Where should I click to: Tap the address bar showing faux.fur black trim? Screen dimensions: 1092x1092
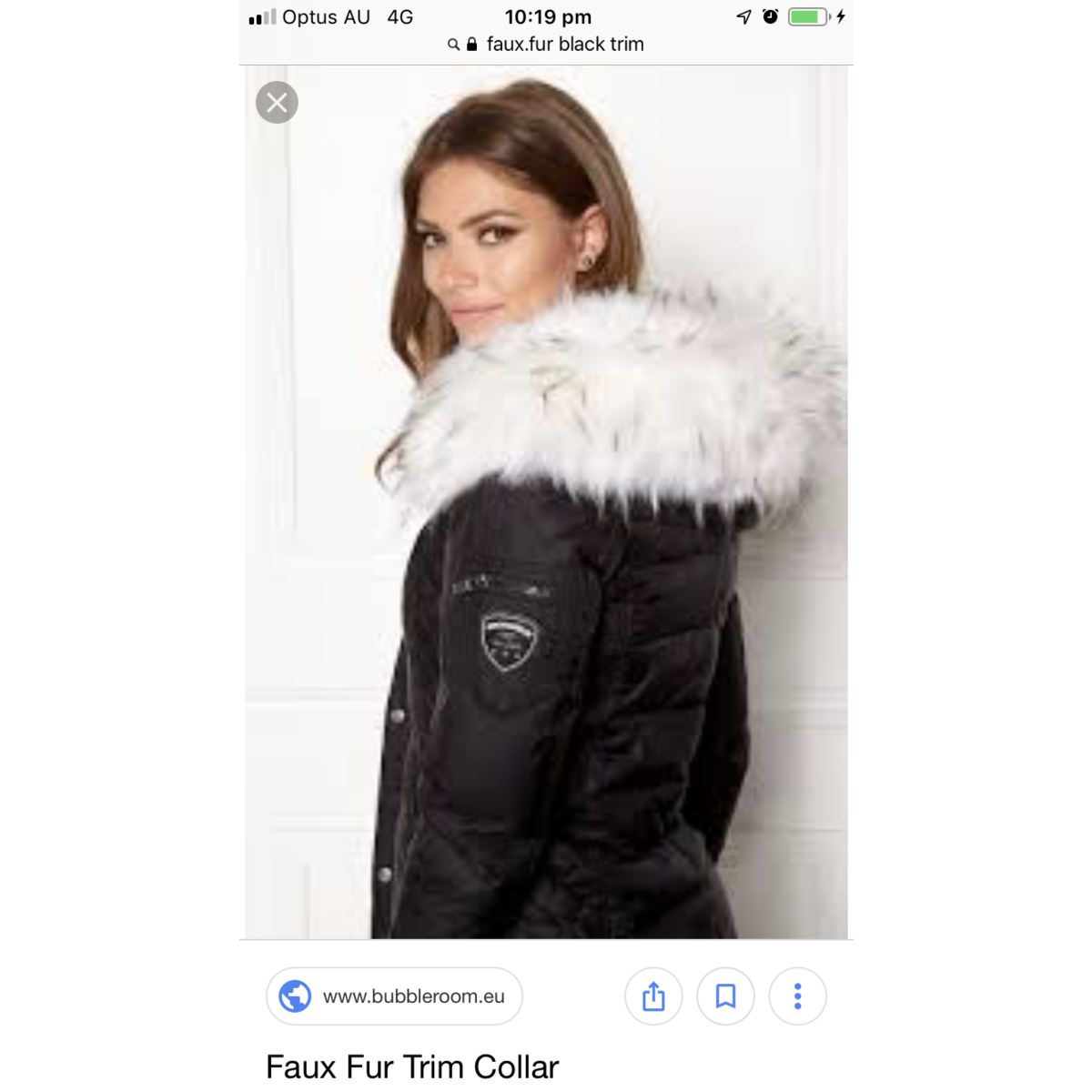click(x=547, y=44)
